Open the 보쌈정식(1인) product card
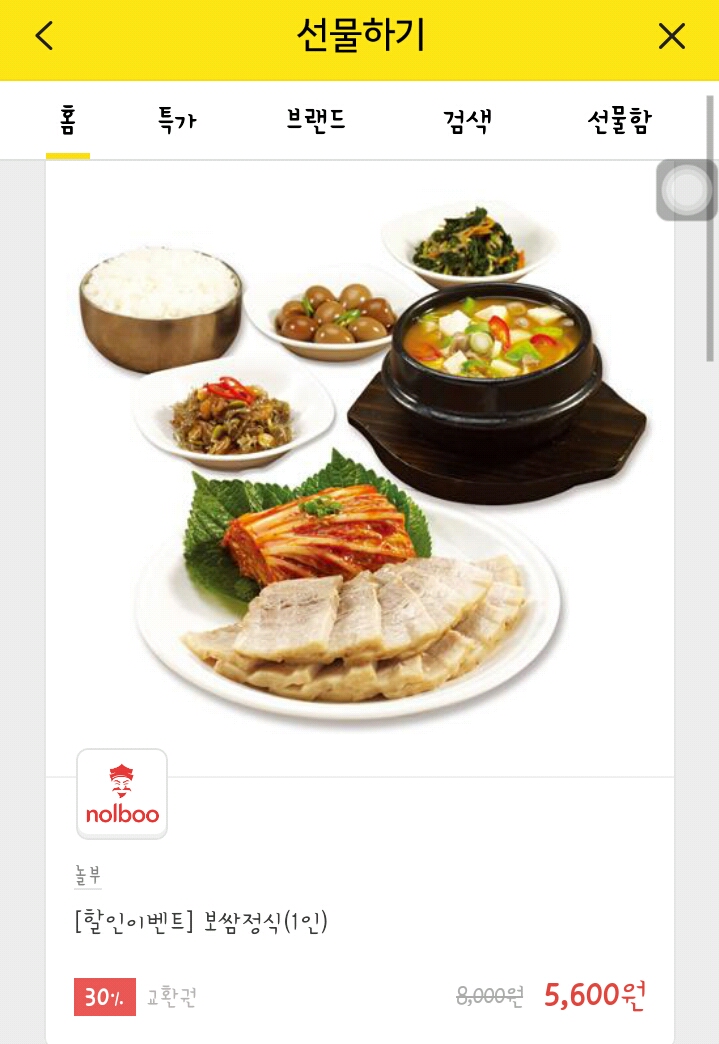The width and height of the screenshot is (719, 1044). click(360, 470)
